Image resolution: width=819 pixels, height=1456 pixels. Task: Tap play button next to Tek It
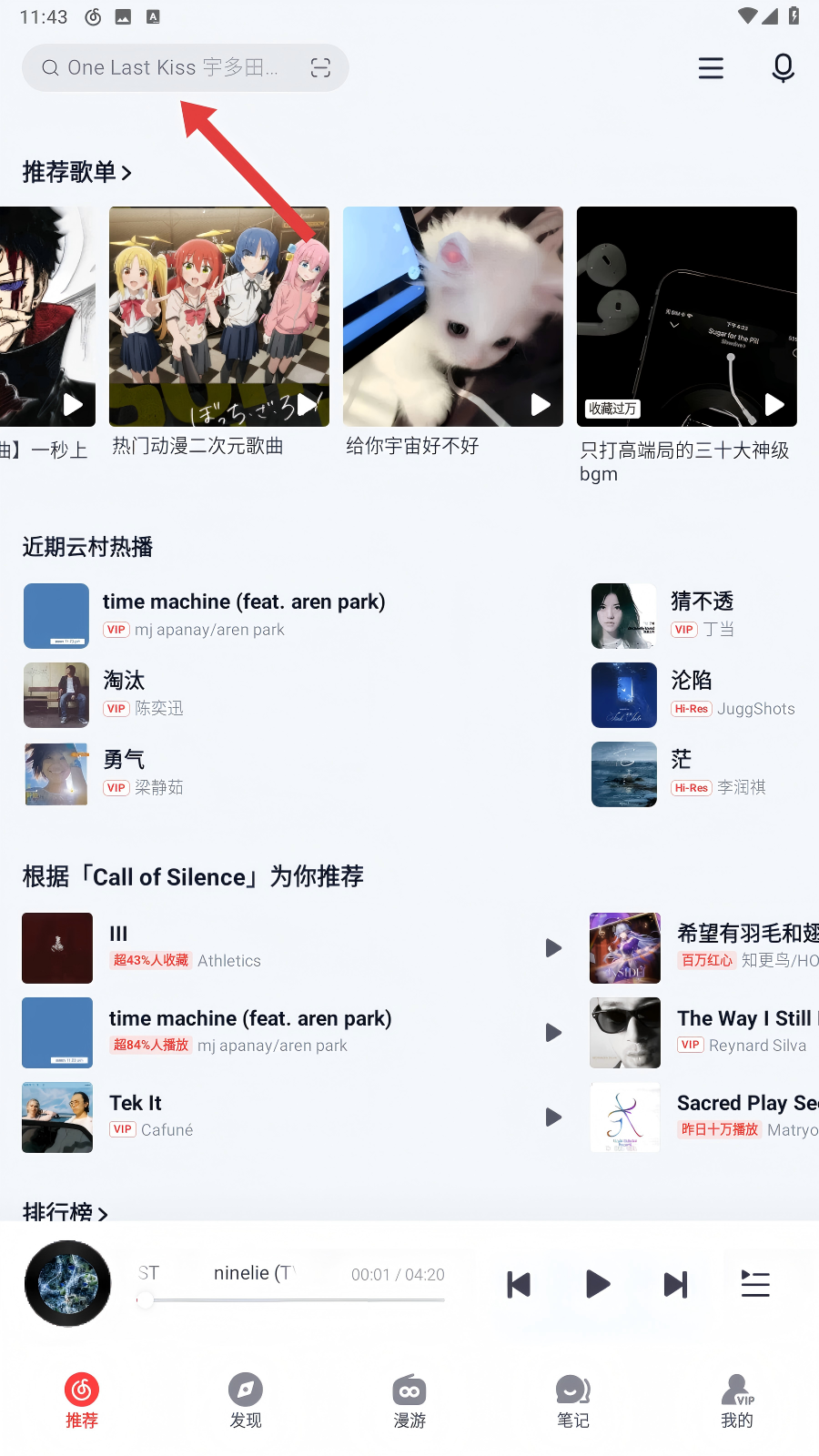552,1117
